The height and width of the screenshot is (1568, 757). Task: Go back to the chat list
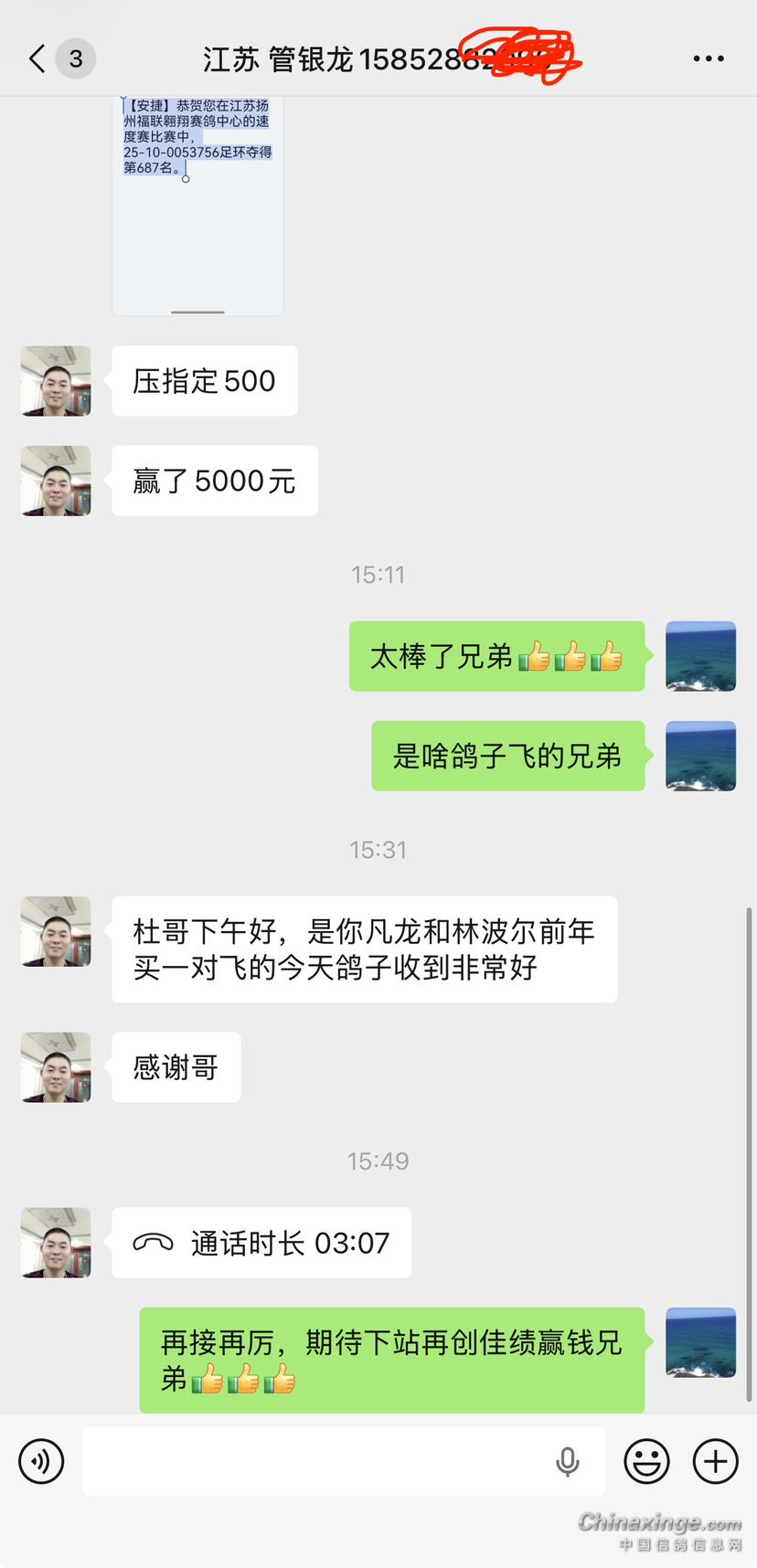click(x=37, y=59)
